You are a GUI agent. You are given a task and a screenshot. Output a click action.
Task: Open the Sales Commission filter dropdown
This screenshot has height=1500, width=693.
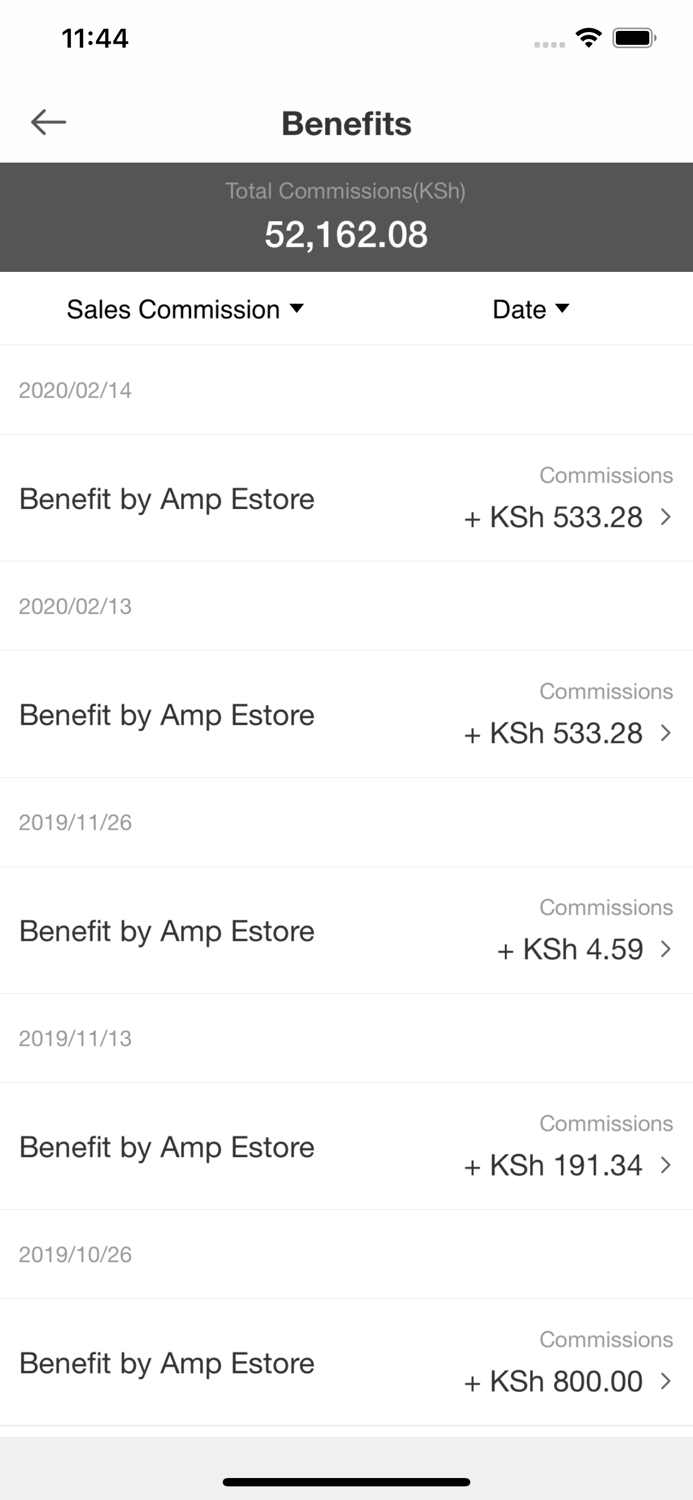coord(185,310)
